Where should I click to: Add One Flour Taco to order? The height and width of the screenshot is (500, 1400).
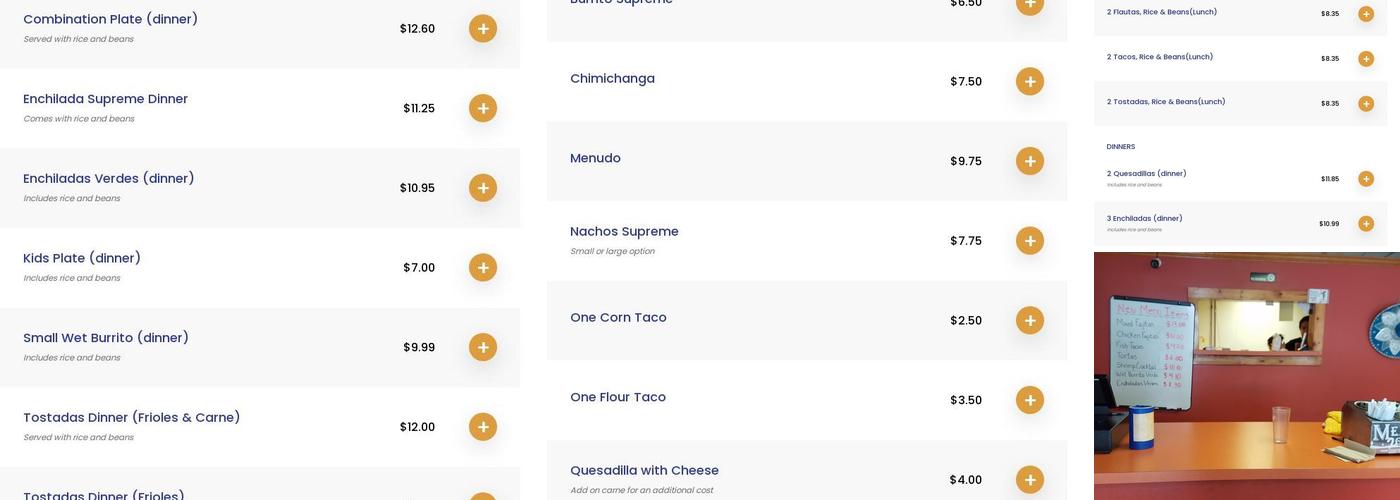pos(1030,400)
